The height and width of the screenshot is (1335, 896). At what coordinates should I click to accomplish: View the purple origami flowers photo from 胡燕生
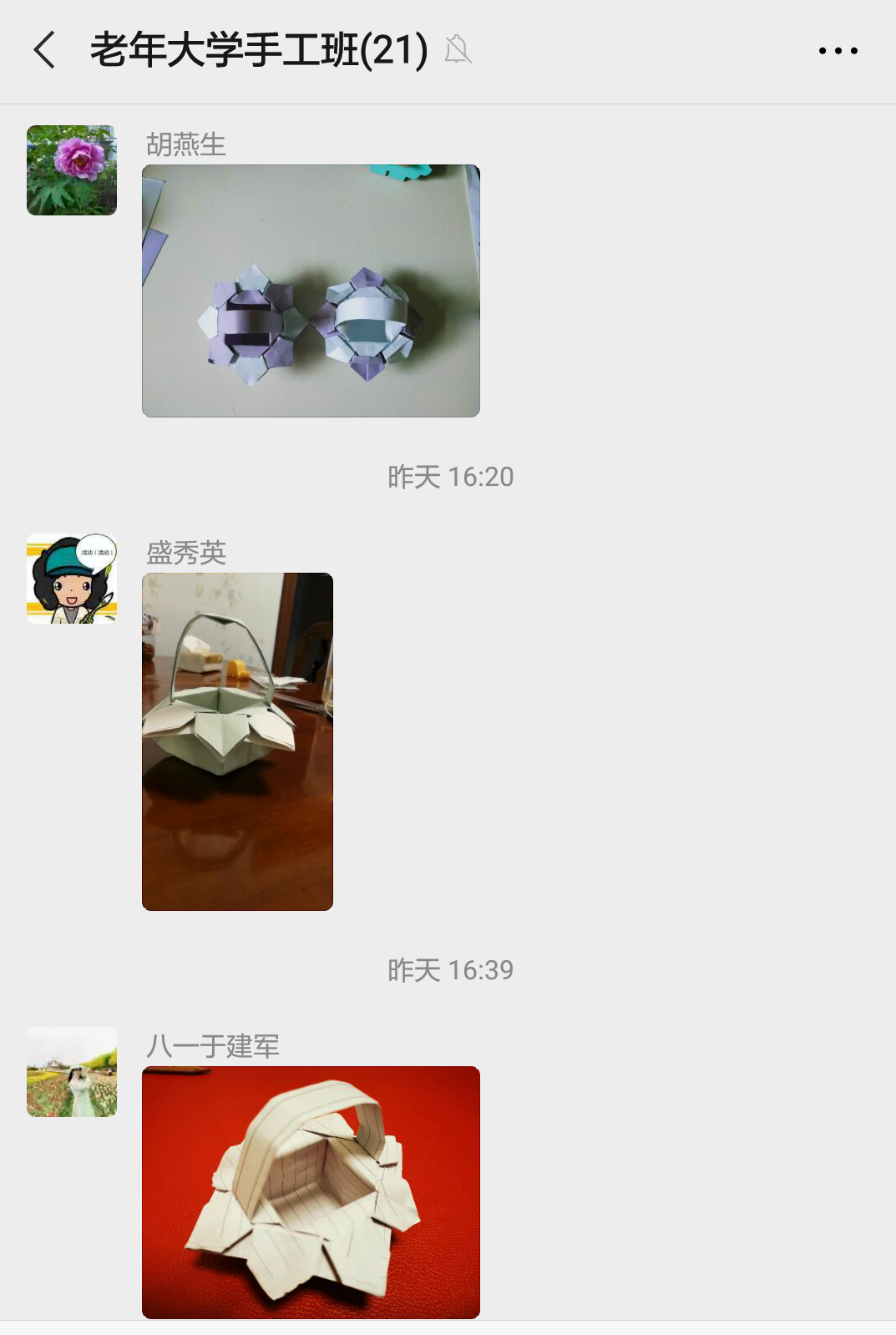311,292
